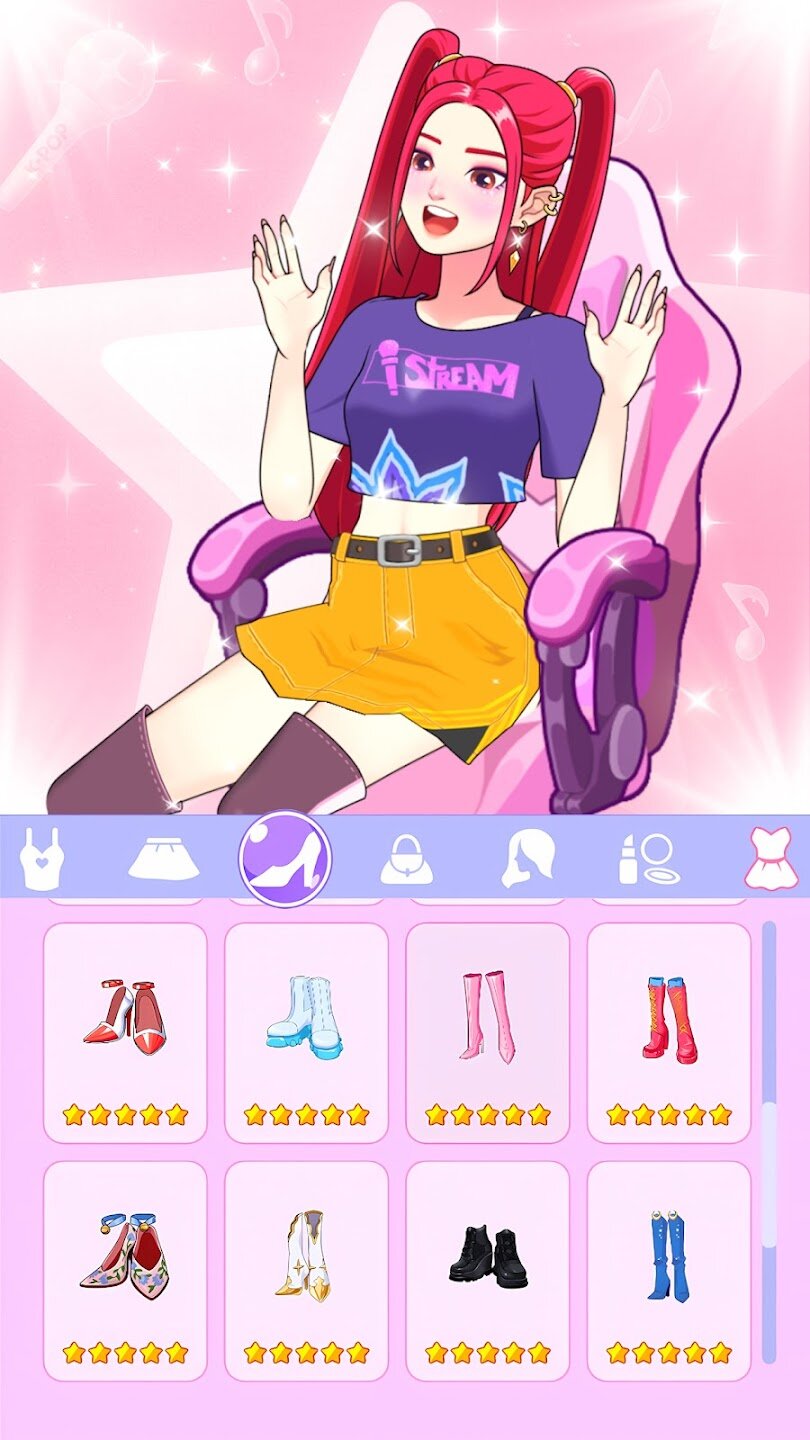Open the skirts category tab
This screenshot has height=1440, width=810.
coord(163,858)
